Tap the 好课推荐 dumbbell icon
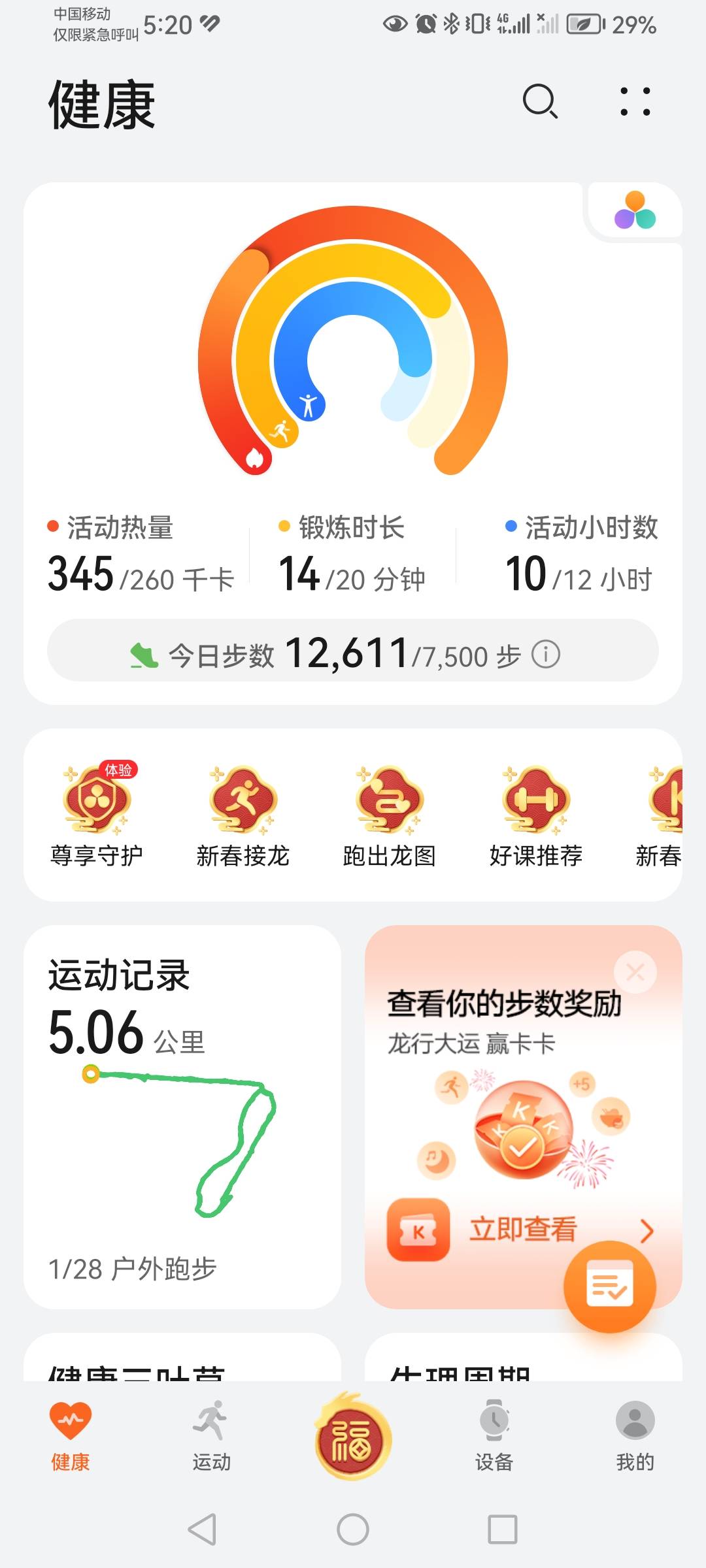Screen dimensions: 706x1568 [x=535, y=798]
